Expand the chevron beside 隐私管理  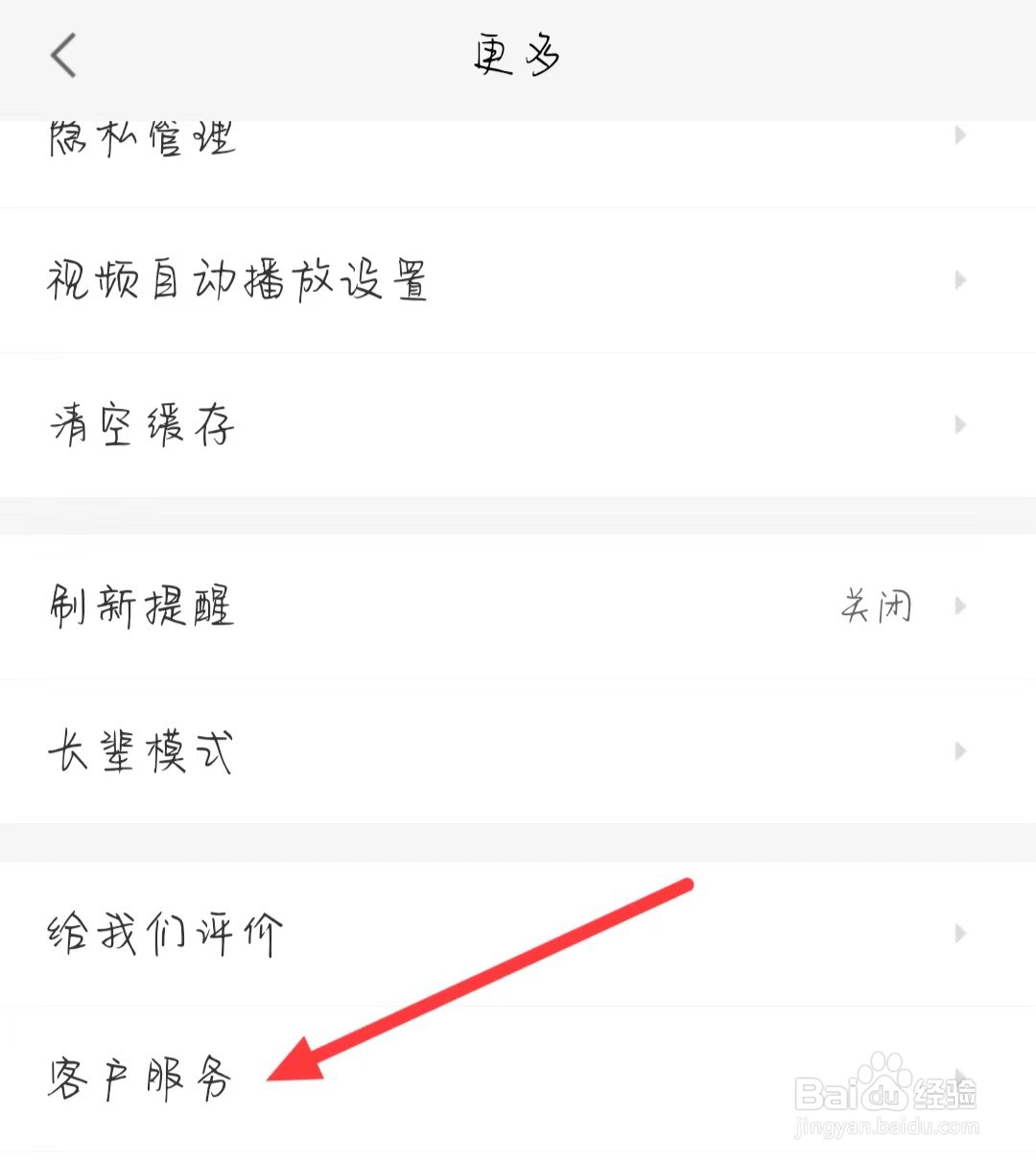click(960, 136)
